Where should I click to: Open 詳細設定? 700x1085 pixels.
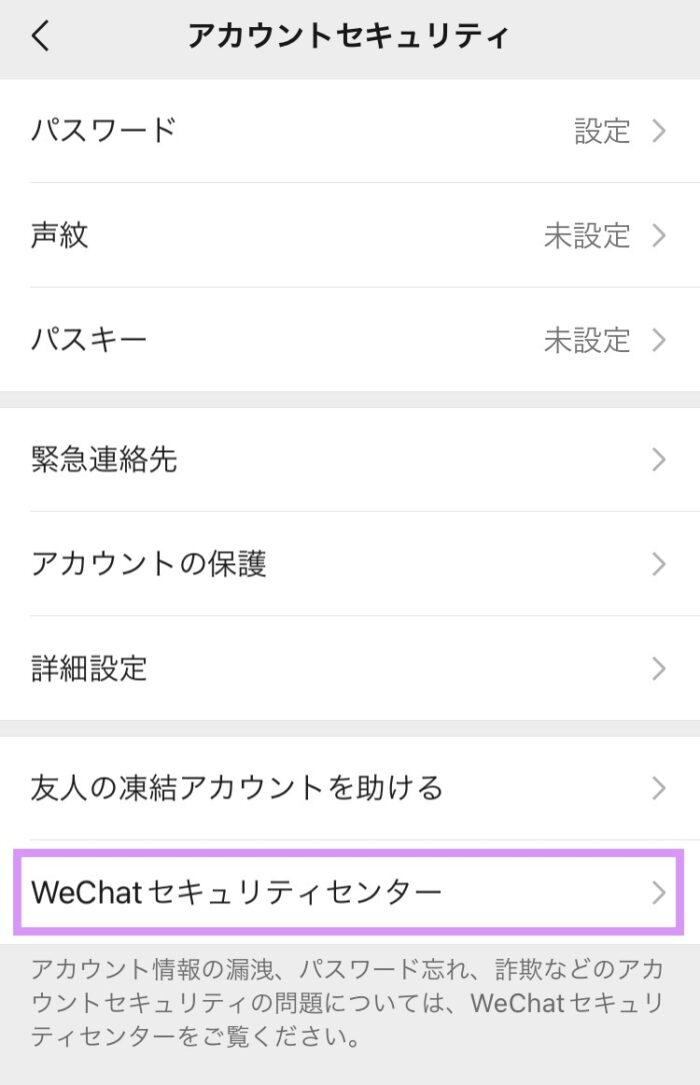click(x=349, y=668)
